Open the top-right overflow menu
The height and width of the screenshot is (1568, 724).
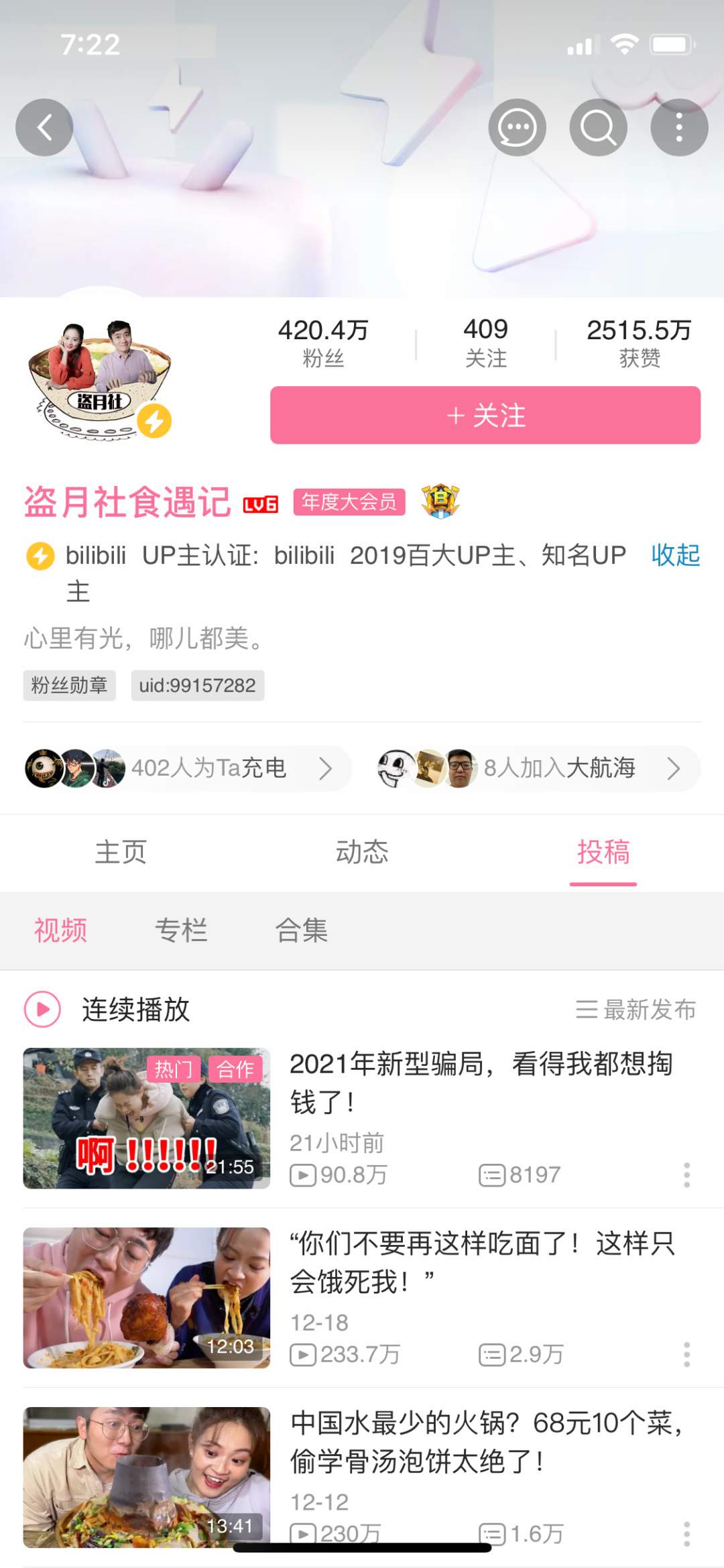coord(679,127)
